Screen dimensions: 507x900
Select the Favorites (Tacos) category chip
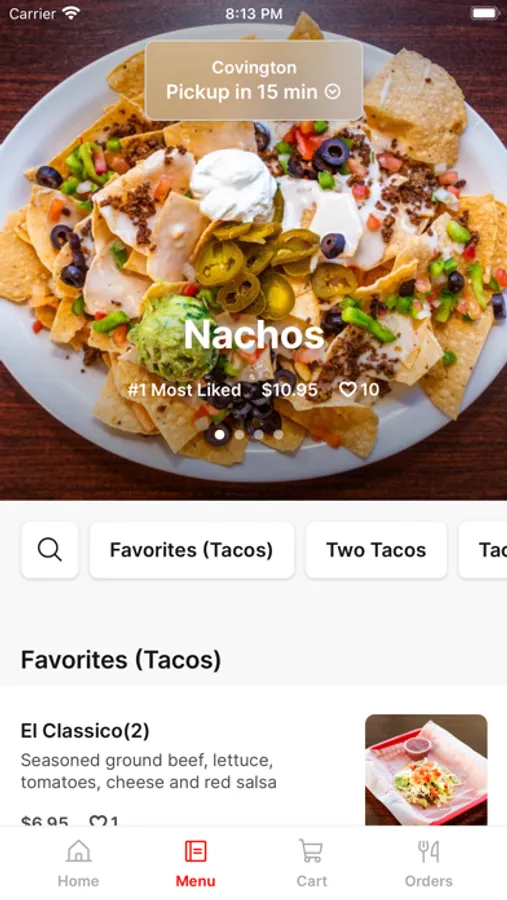[192, 550]
